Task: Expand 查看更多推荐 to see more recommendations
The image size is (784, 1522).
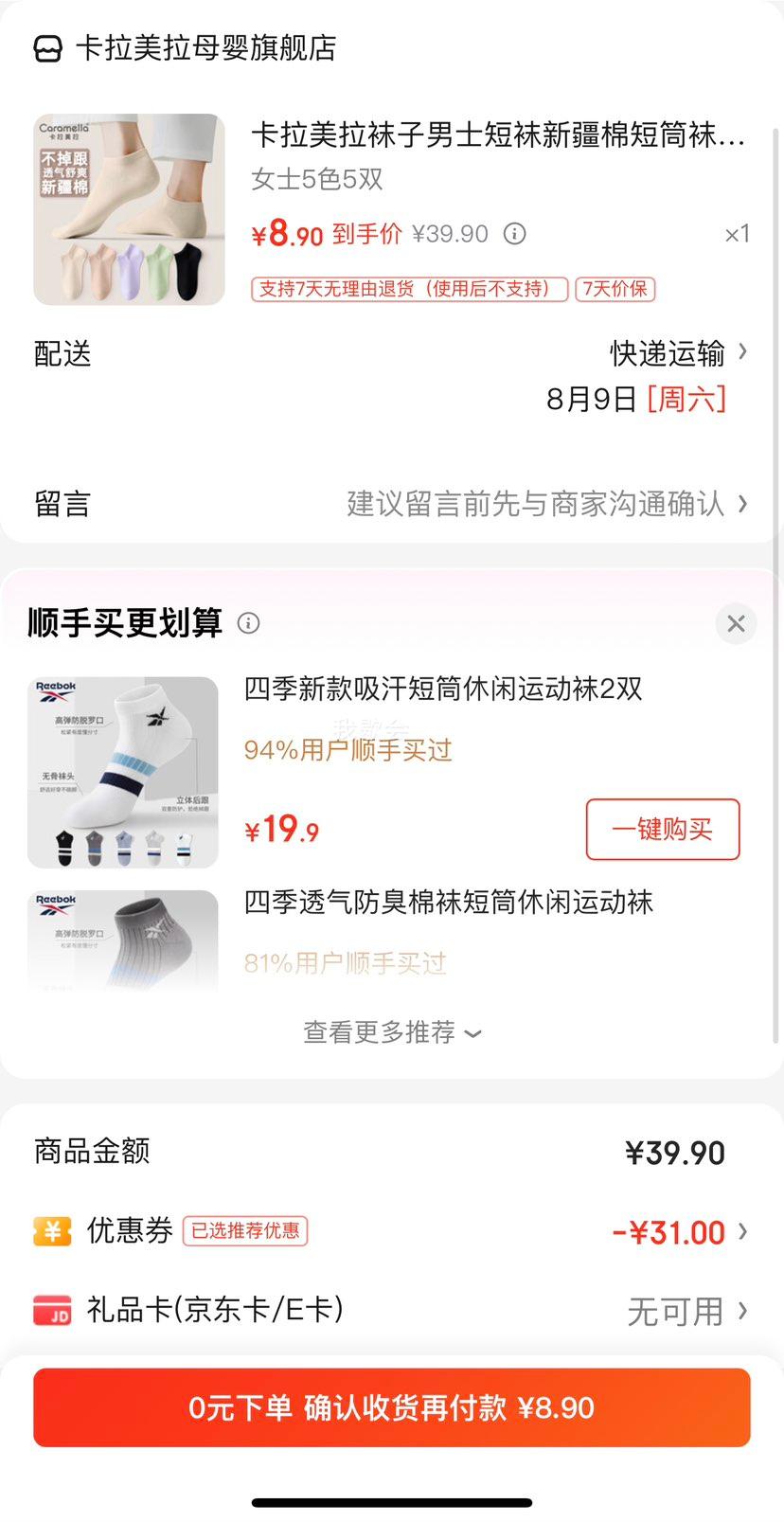Action: [x=392, y=1032]
